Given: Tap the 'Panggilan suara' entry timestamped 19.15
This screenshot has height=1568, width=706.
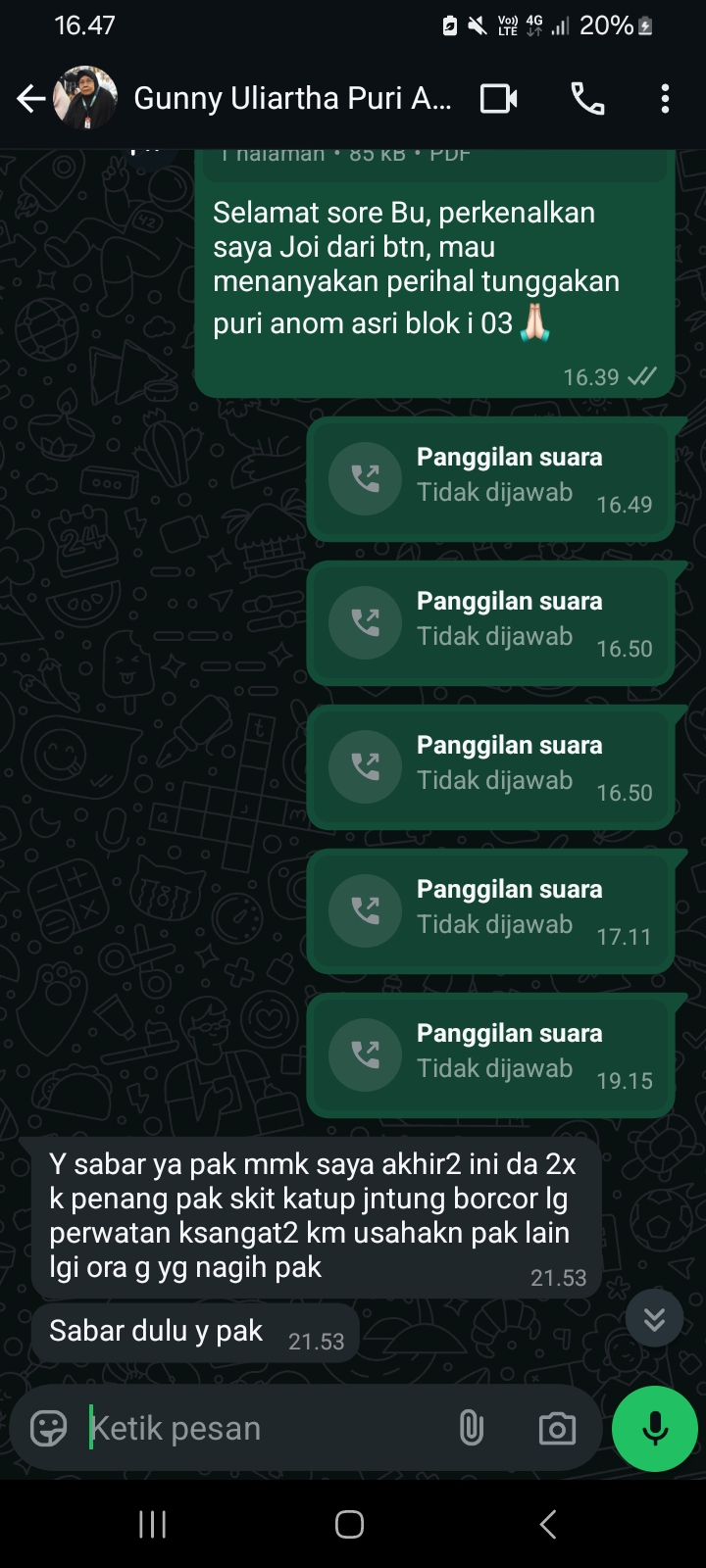Looking at the screenshot, I should click(490, 1054).
